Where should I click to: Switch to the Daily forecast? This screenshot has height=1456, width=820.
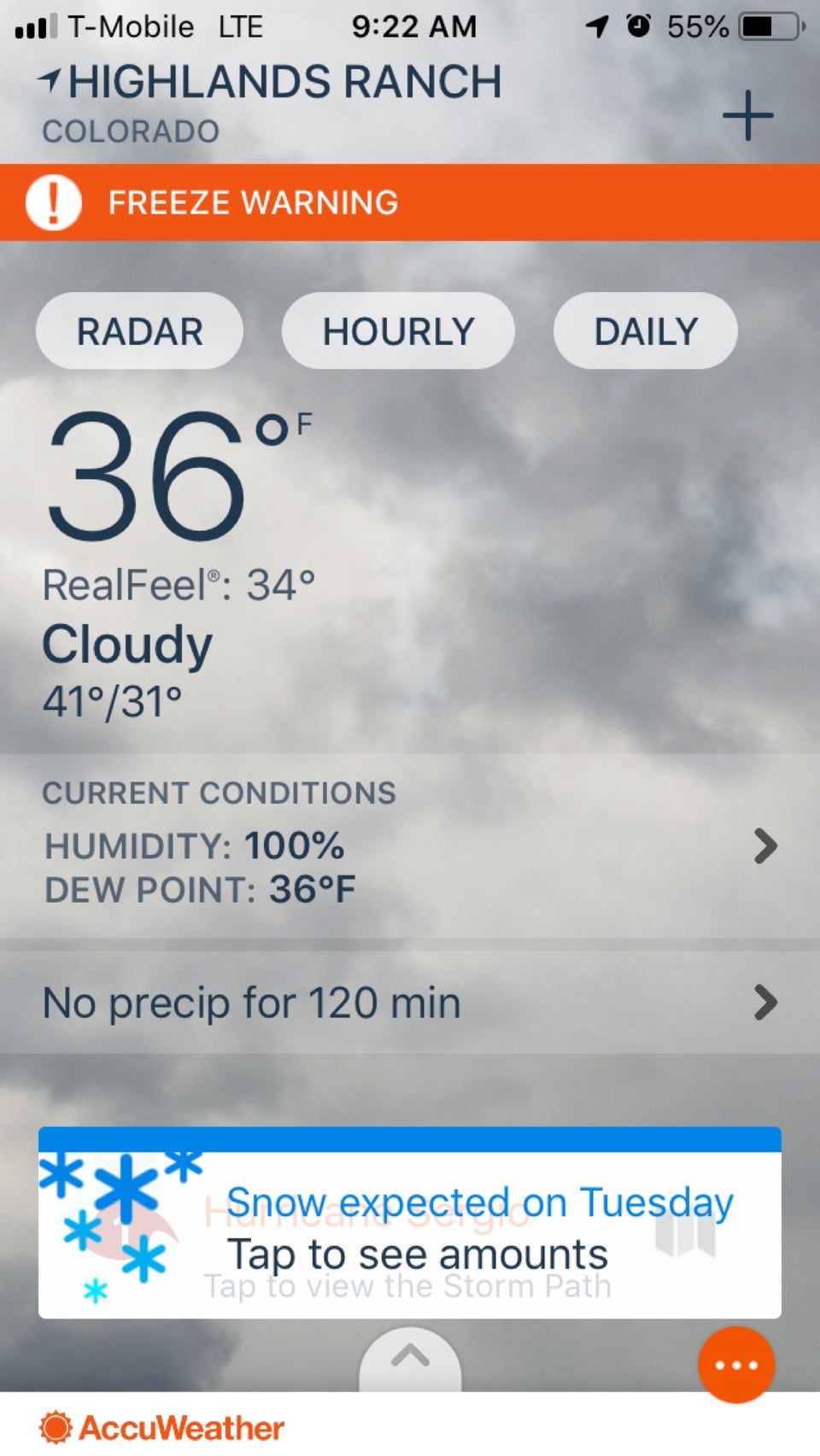[x=645, y=331]
